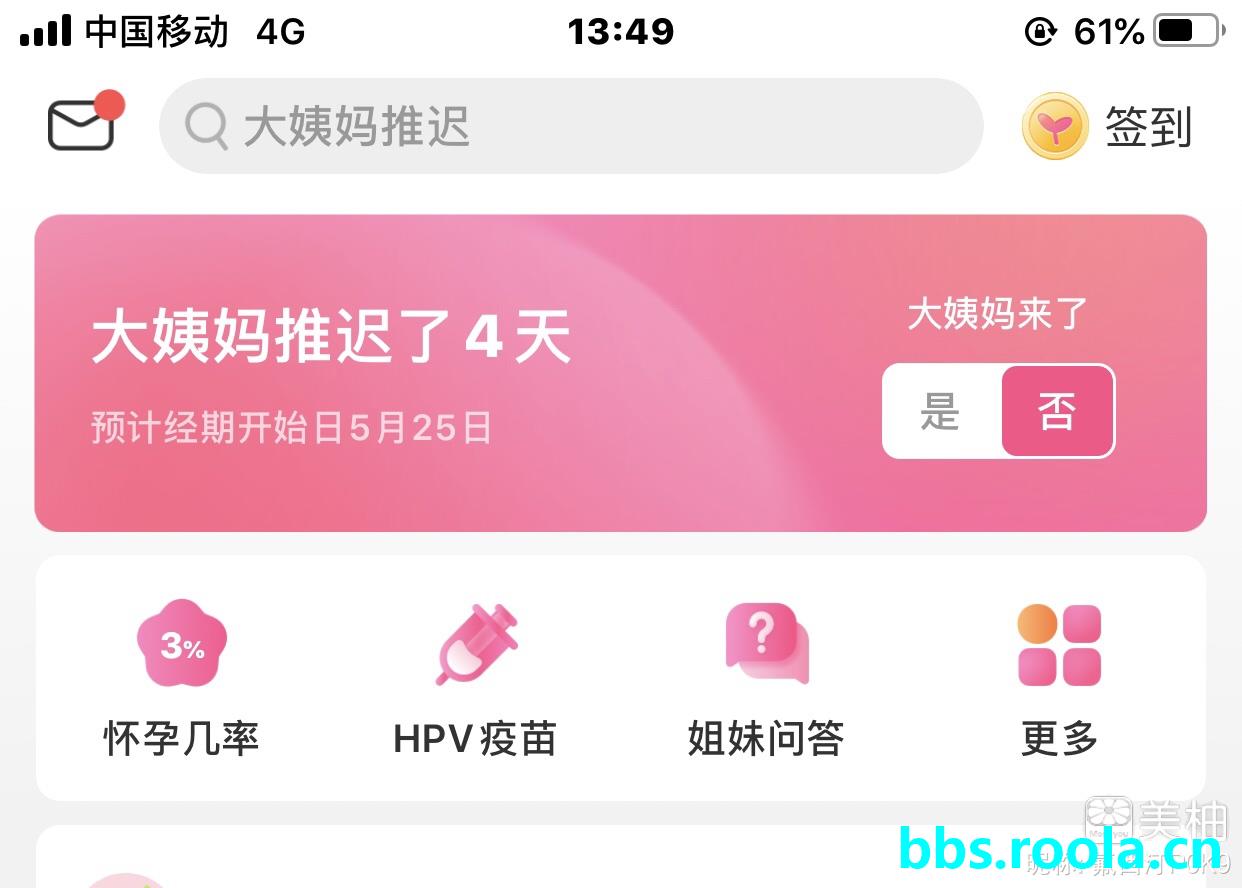This screenshot has height=888, width=1242.
Task: Open 更多 for more tools
Action: pyautogui.click(x=1059, y=677)
